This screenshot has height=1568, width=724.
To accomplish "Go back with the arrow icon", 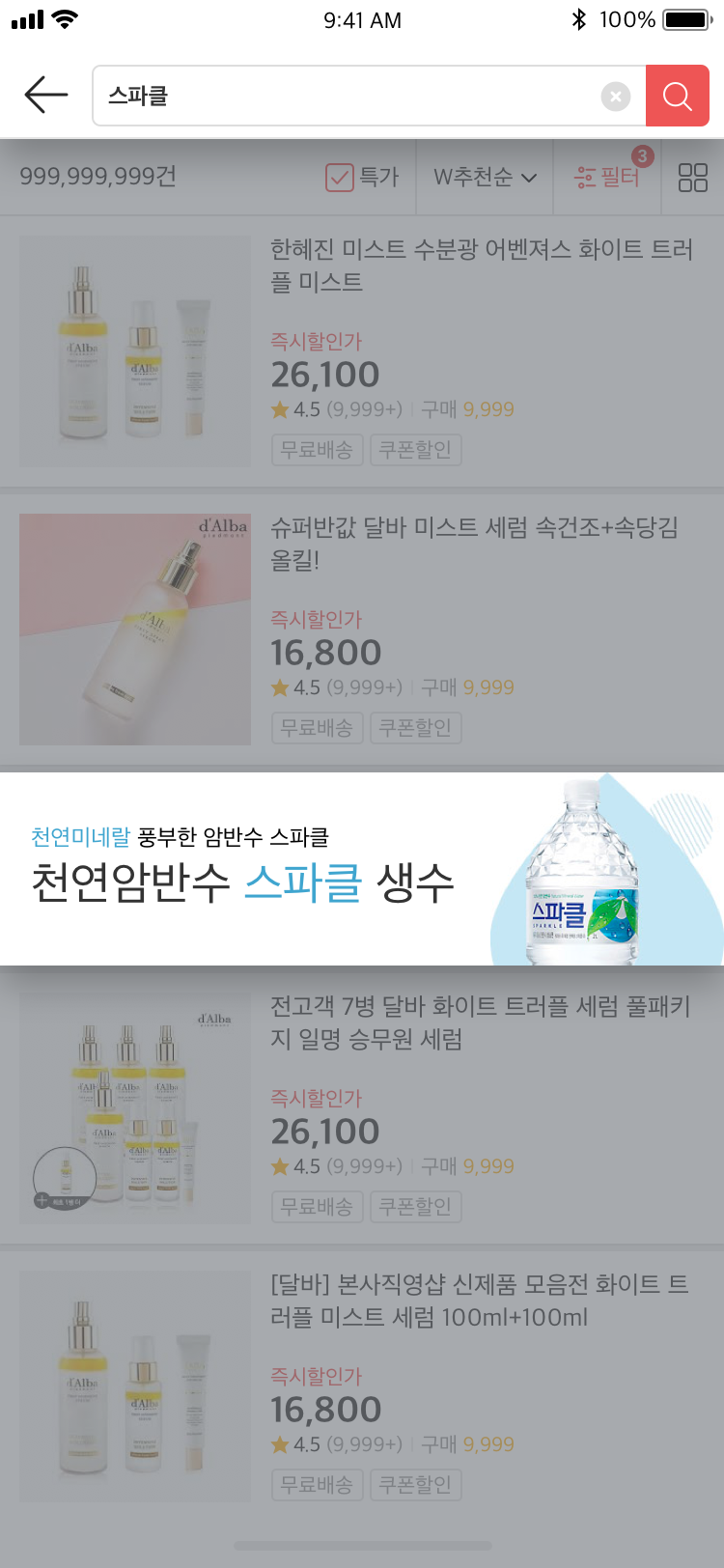I will click(x=45, y=96).
